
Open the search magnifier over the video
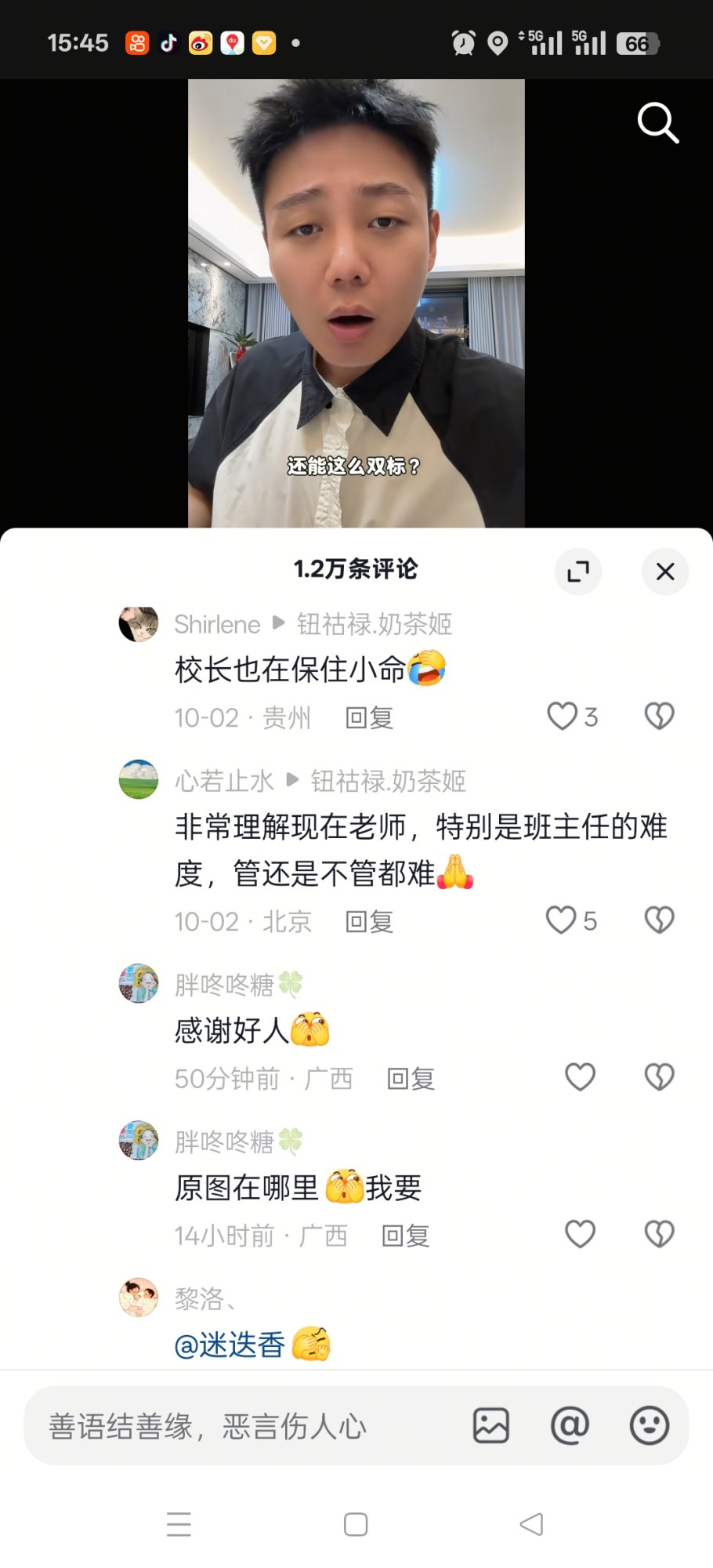point(657,123)
